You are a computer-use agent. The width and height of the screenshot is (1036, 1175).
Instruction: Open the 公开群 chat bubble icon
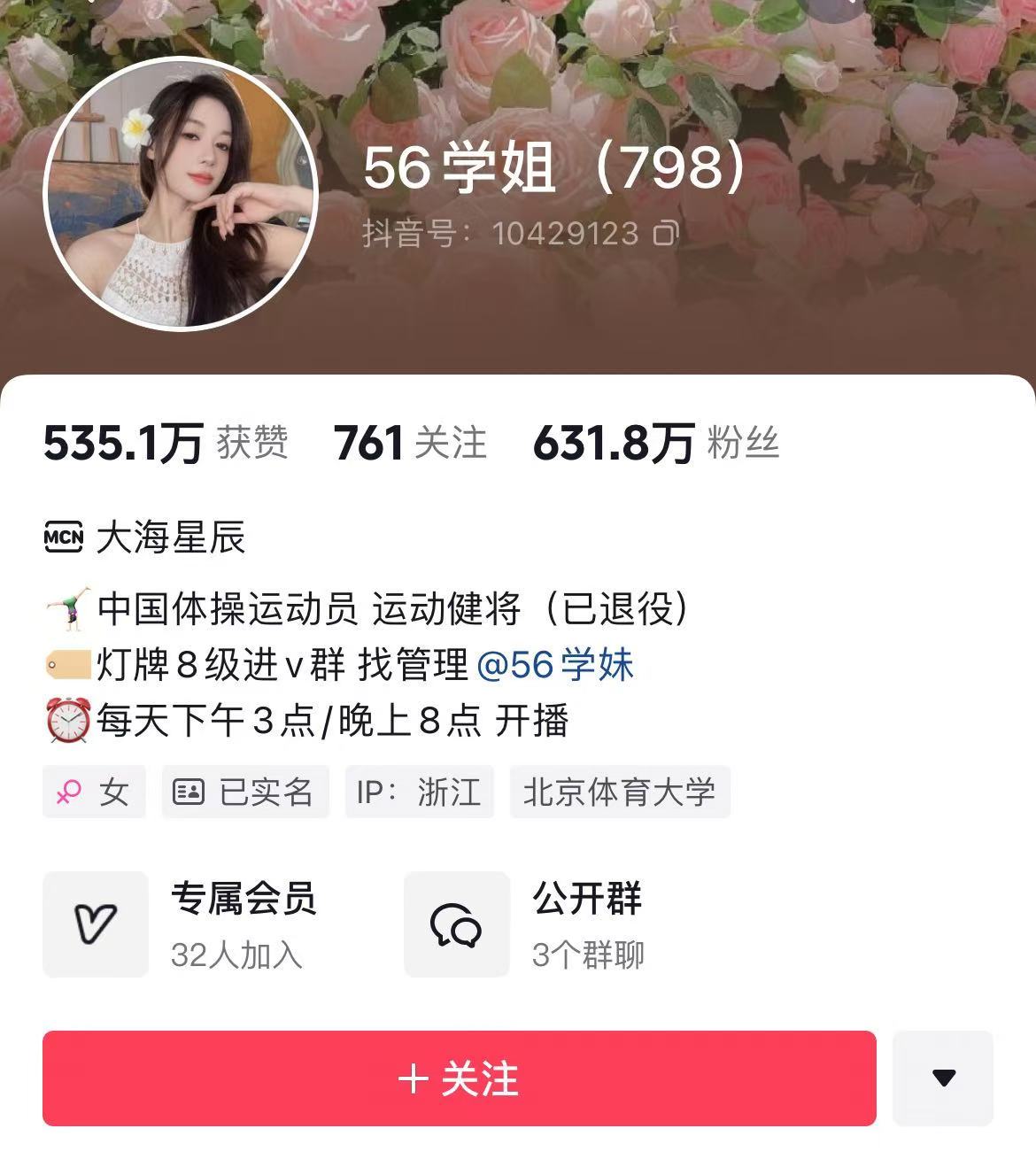[456, 924]
